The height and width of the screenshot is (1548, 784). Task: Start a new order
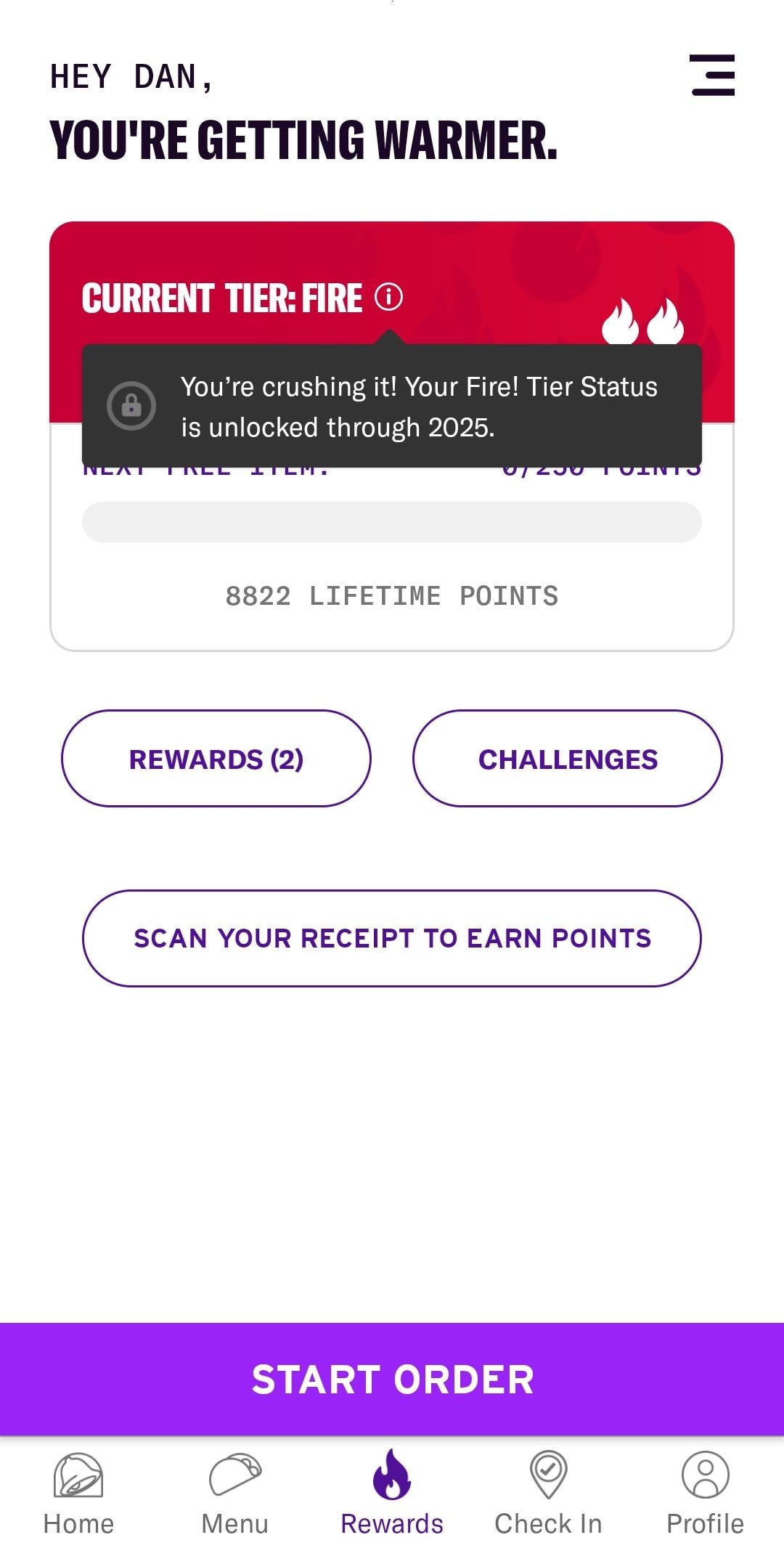point(392,1379)
